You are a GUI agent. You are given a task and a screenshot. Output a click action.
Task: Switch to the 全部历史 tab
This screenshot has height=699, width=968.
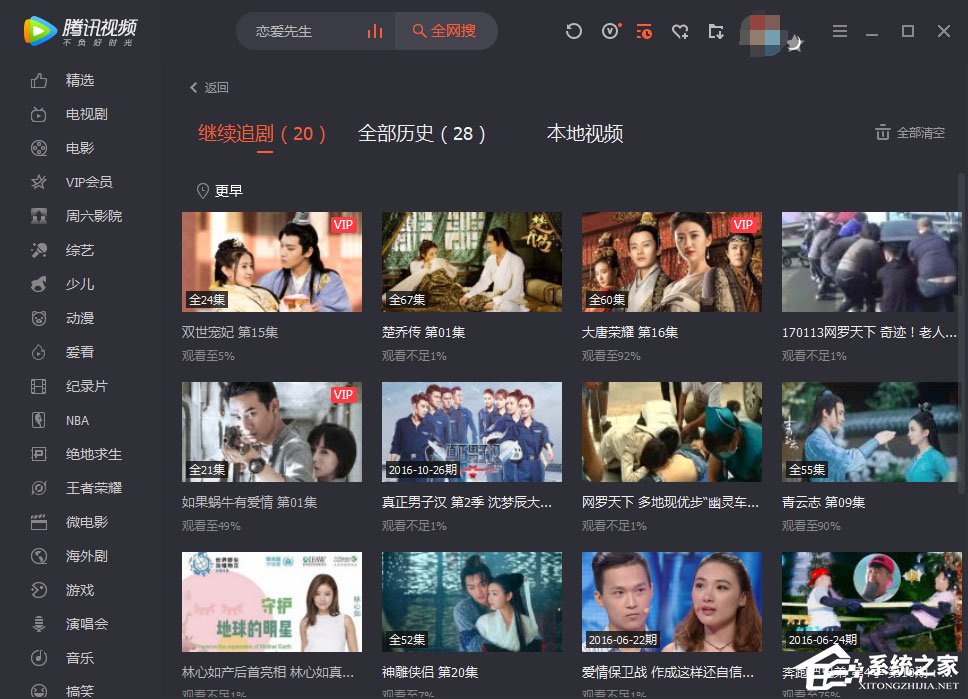(x=421, y=134)
